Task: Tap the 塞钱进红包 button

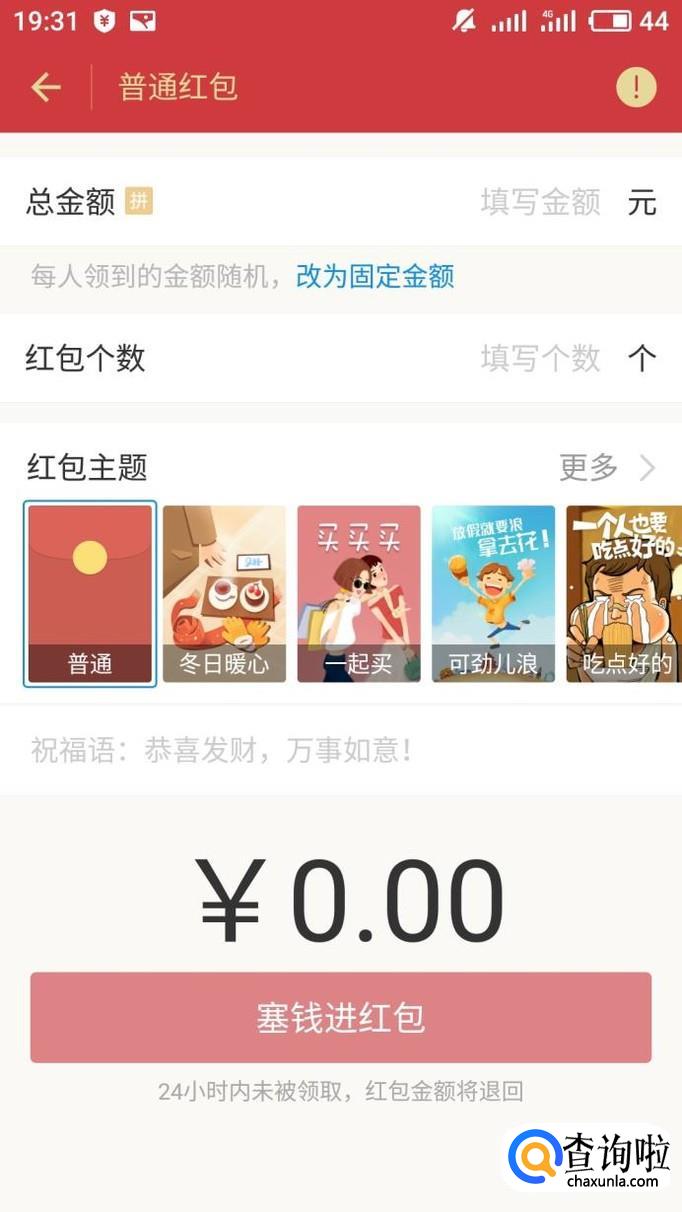Action: tap(340, 1017)
